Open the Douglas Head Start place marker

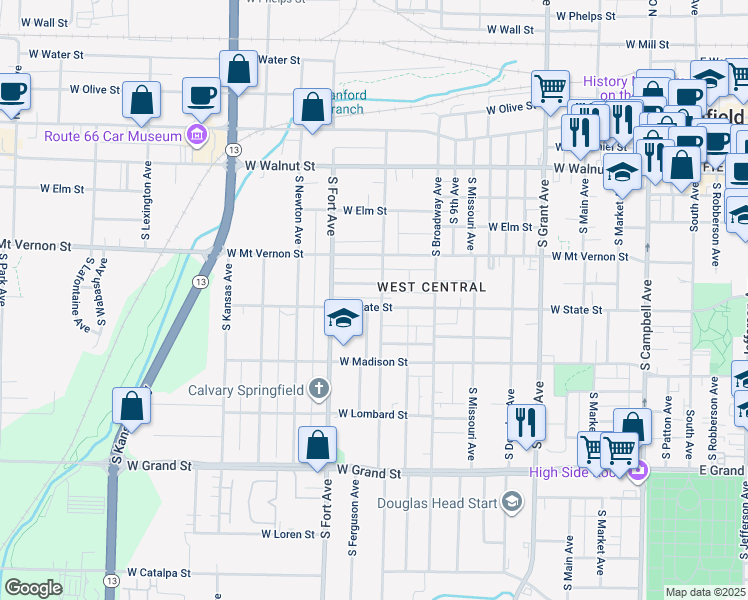[512, 502]
